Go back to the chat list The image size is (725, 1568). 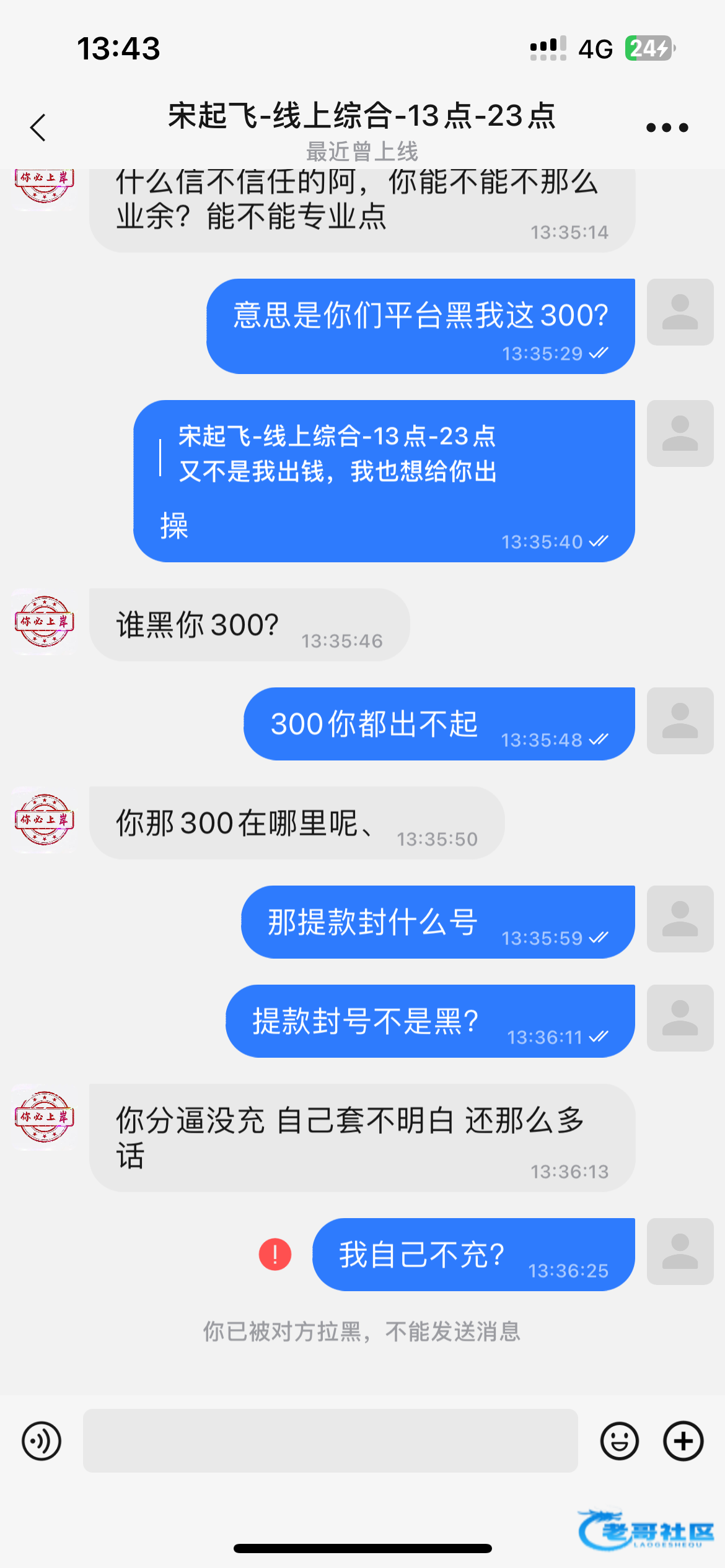(x=38, y=128)
